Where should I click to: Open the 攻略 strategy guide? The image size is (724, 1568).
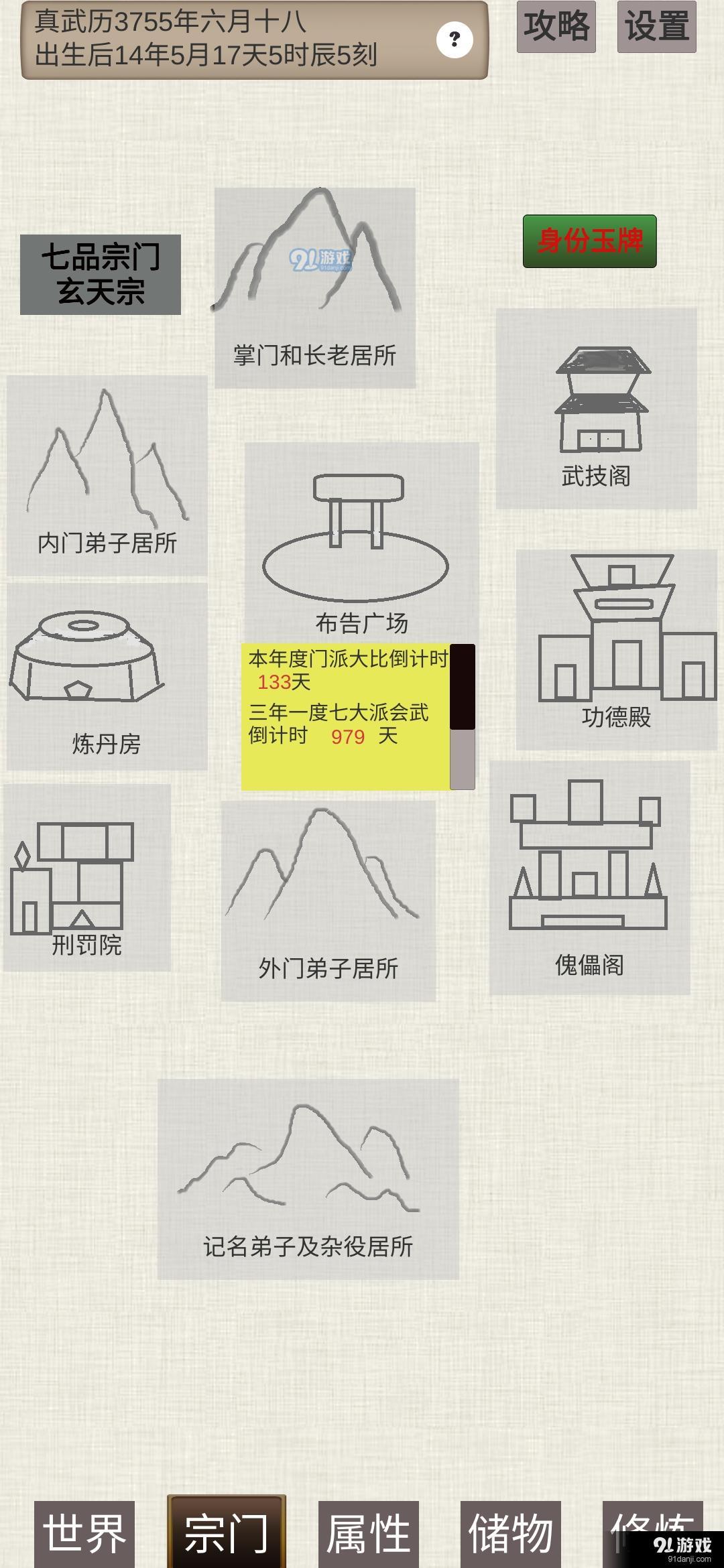tap(558, 28)
